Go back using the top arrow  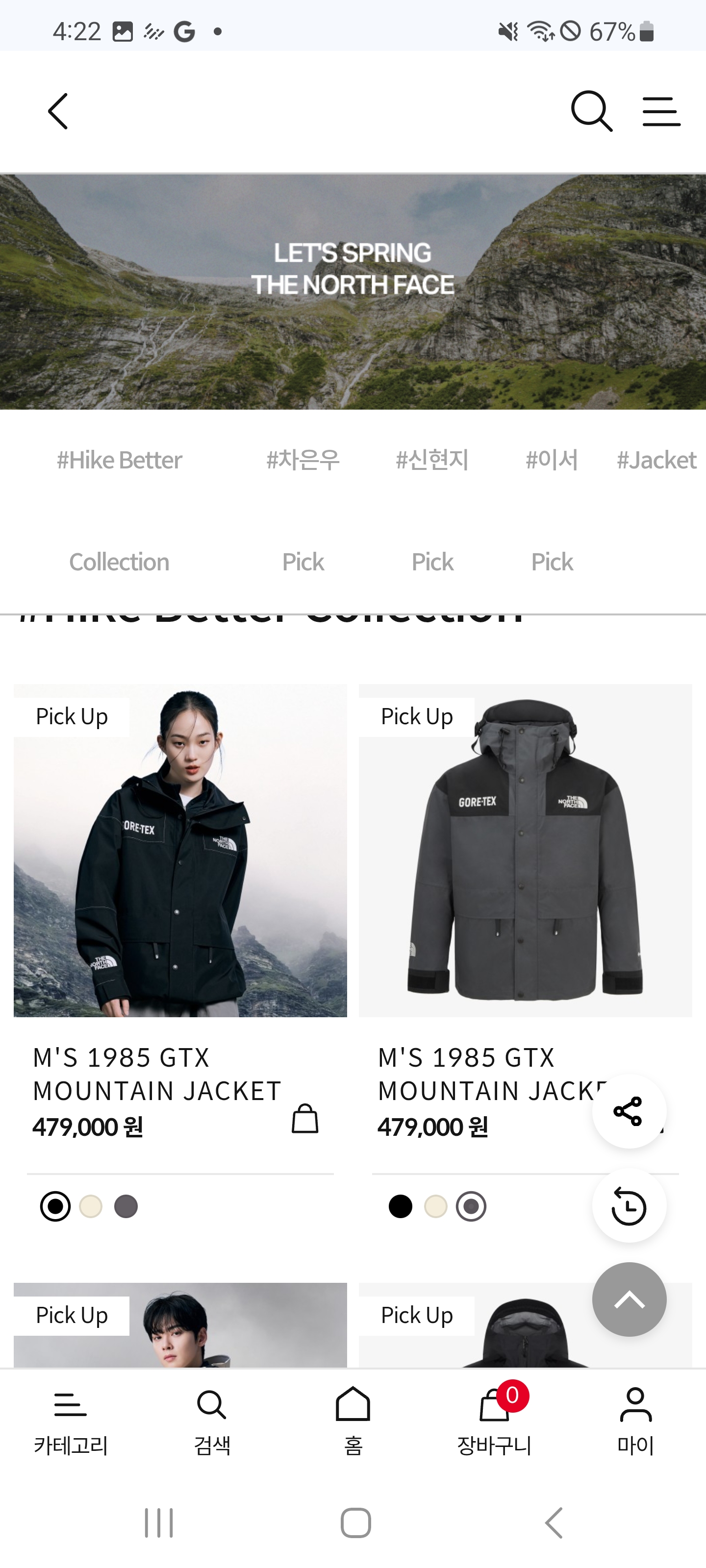(58, 111)
